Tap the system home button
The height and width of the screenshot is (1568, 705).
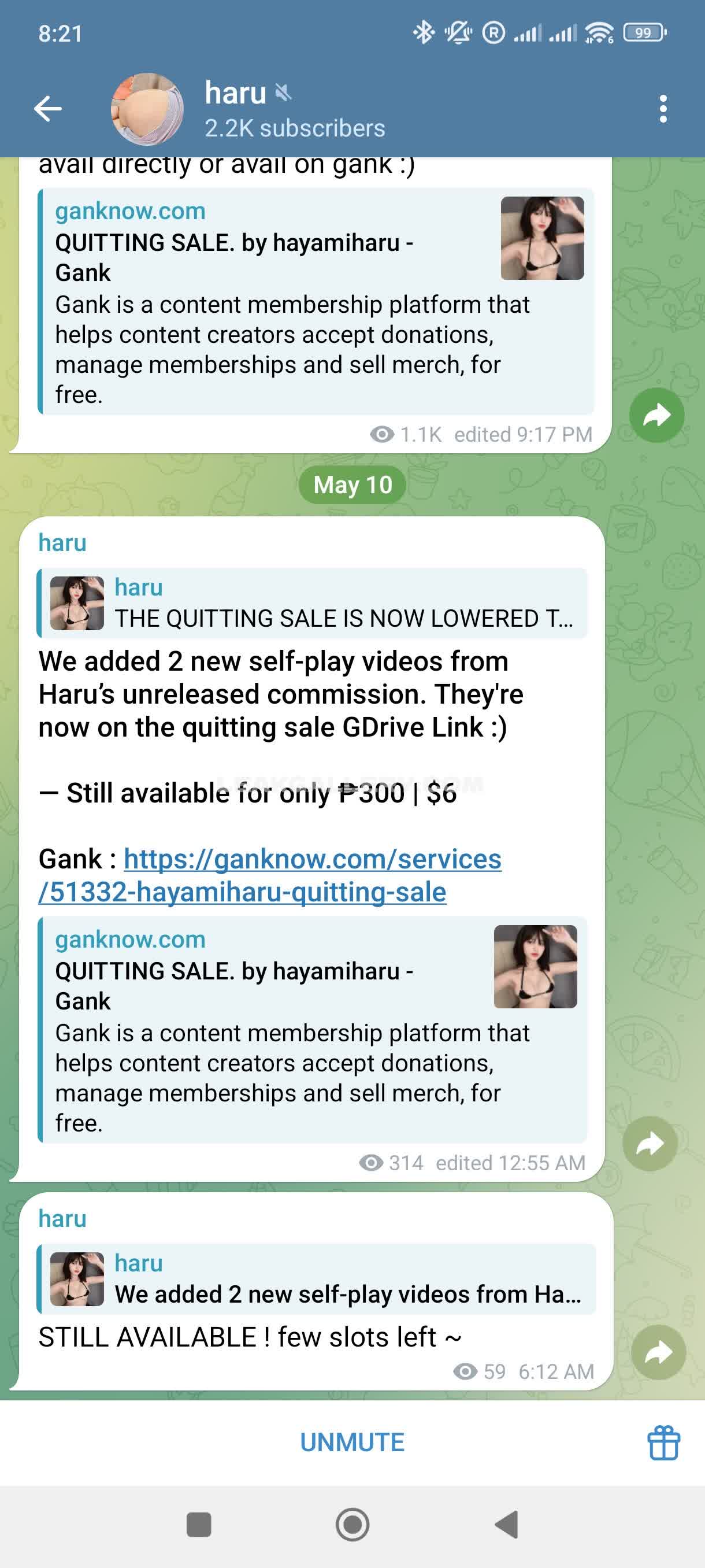click(x=352, y=1525)
